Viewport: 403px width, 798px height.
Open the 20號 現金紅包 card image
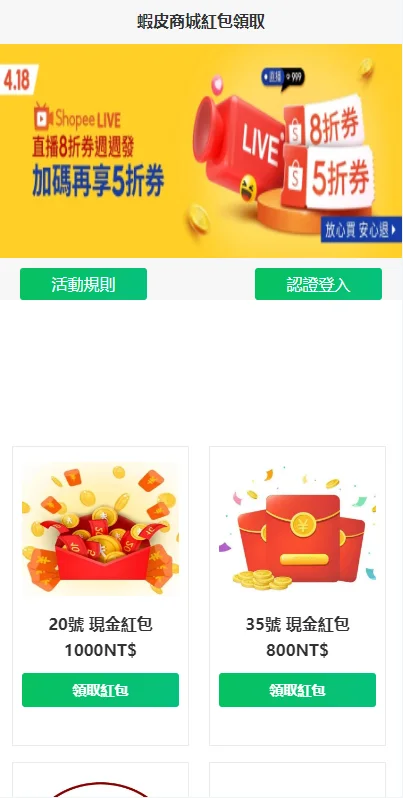(100, 529)
